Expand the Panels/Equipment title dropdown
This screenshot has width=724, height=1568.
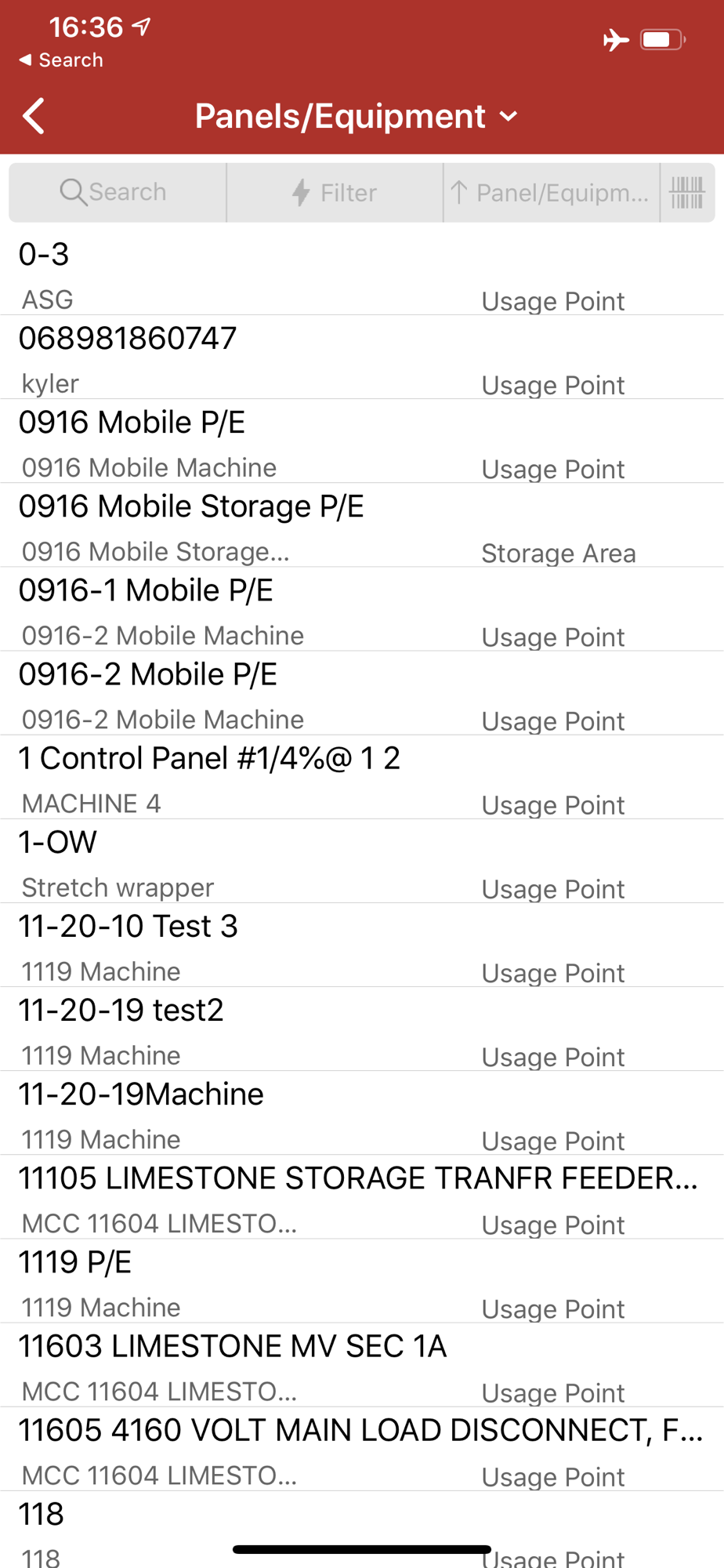(357, 116)
